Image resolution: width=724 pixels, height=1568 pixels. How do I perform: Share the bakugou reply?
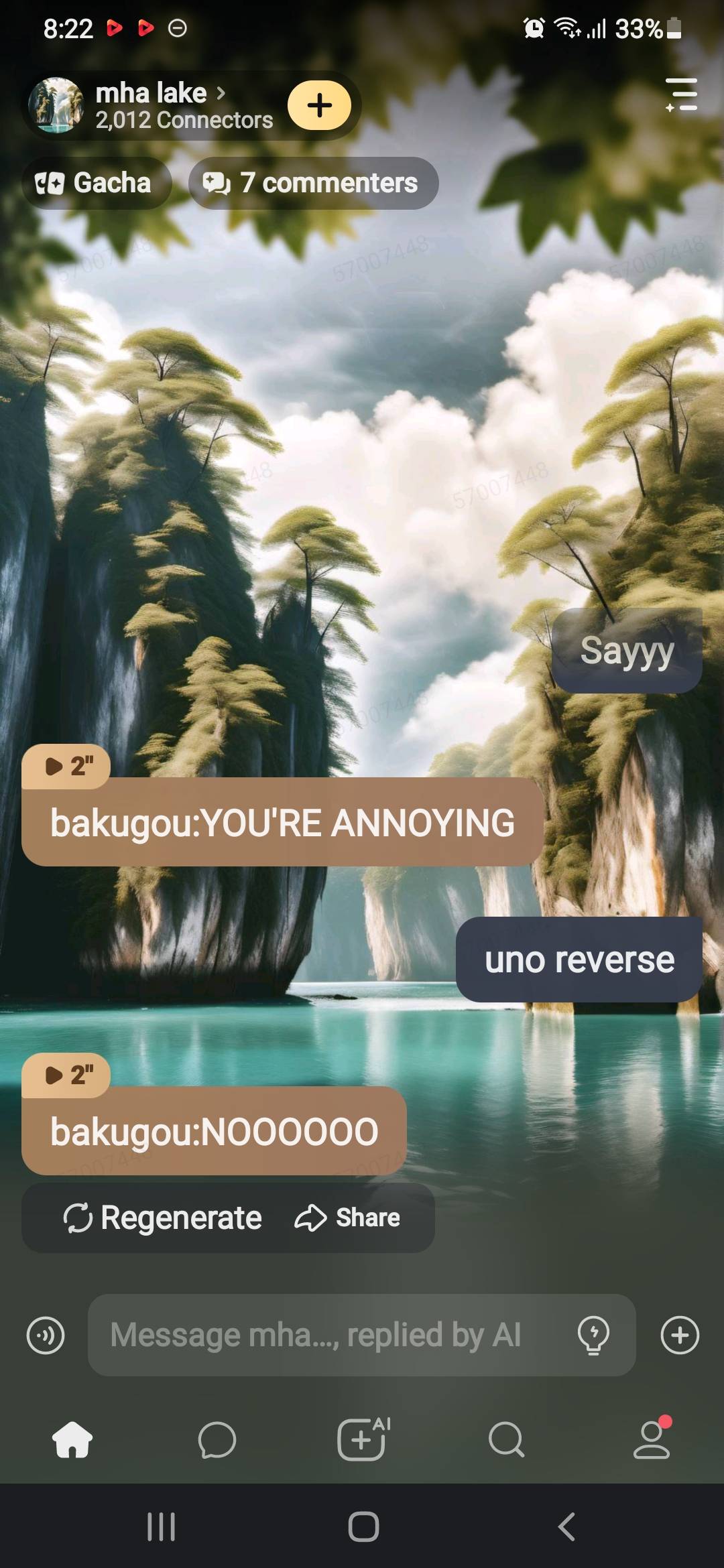(x=347, y=1218)
